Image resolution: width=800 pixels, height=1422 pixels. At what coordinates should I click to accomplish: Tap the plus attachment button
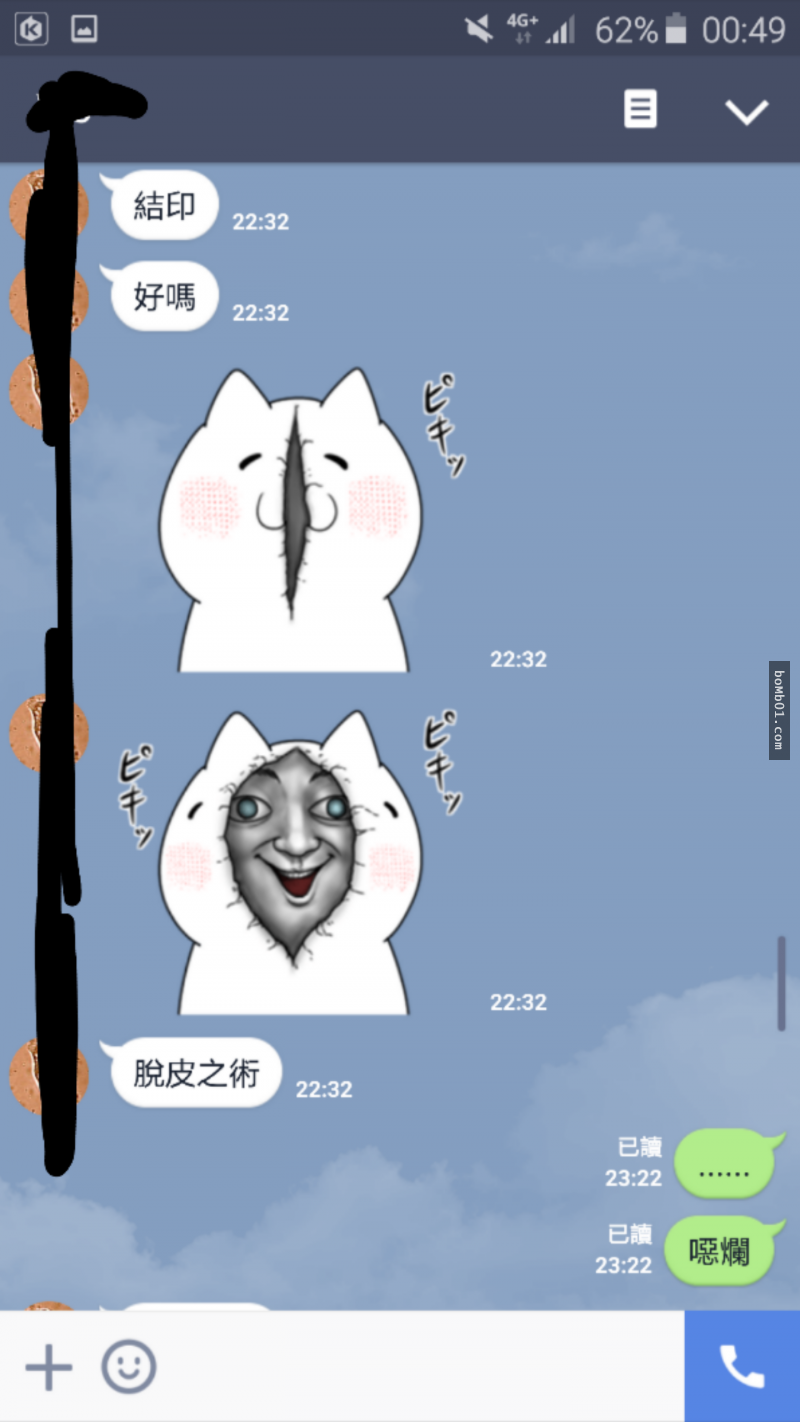click(x=49, y=1367)
